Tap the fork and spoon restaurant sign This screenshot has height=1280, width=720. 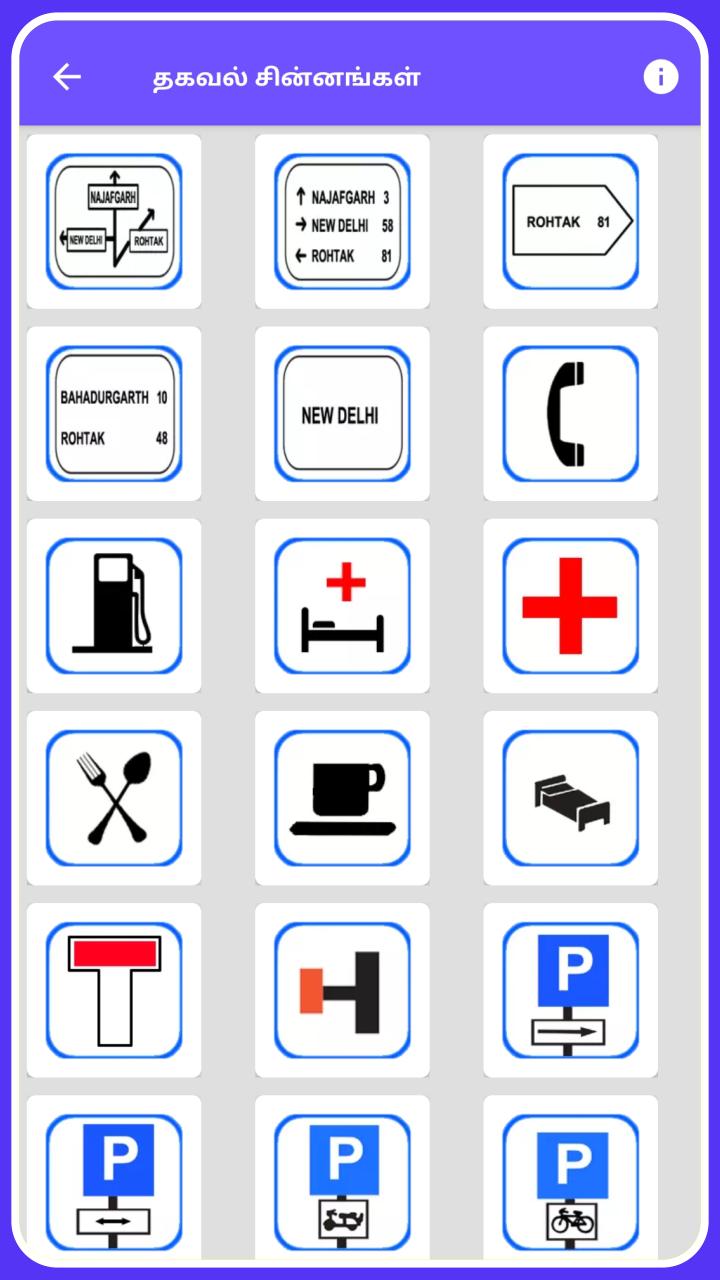pyautogui.click(x=114, y=798)
